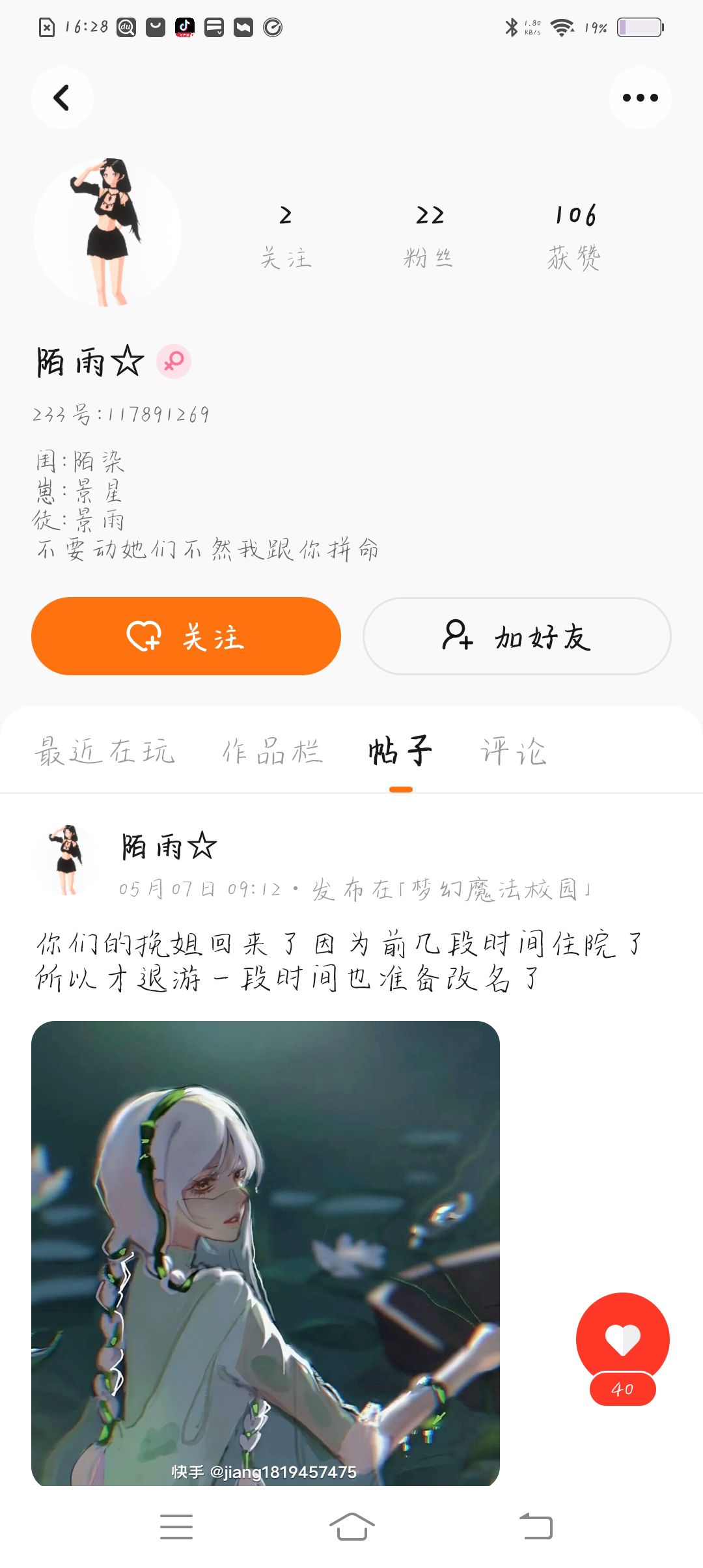Go back using the top-left arrow
The height and width of the screenshot is (1568, 703).
[x=62, y=98]
